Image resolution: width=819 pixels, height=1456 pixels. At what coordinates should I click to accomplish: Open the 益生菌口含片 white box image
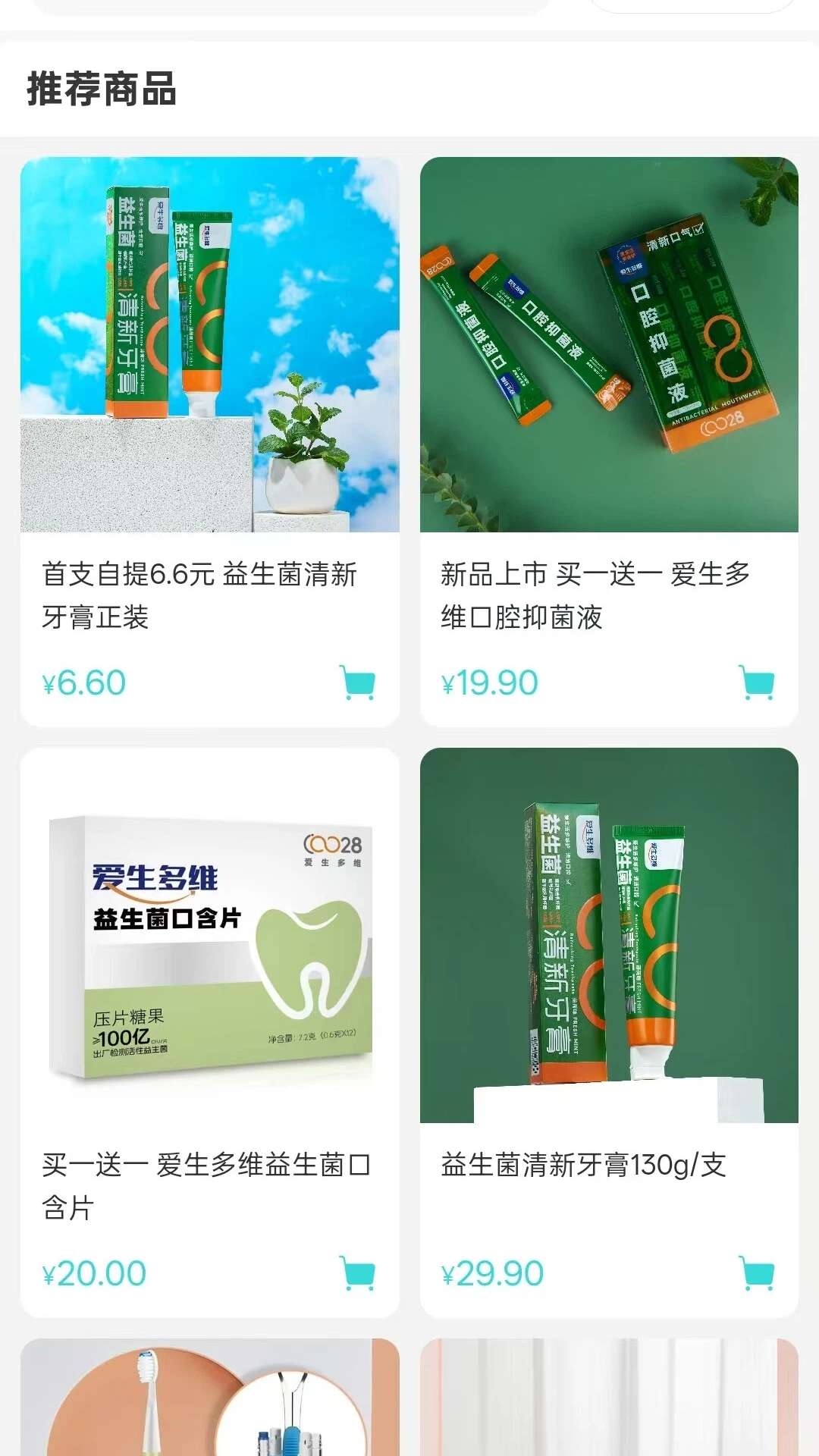click(211, 934)
